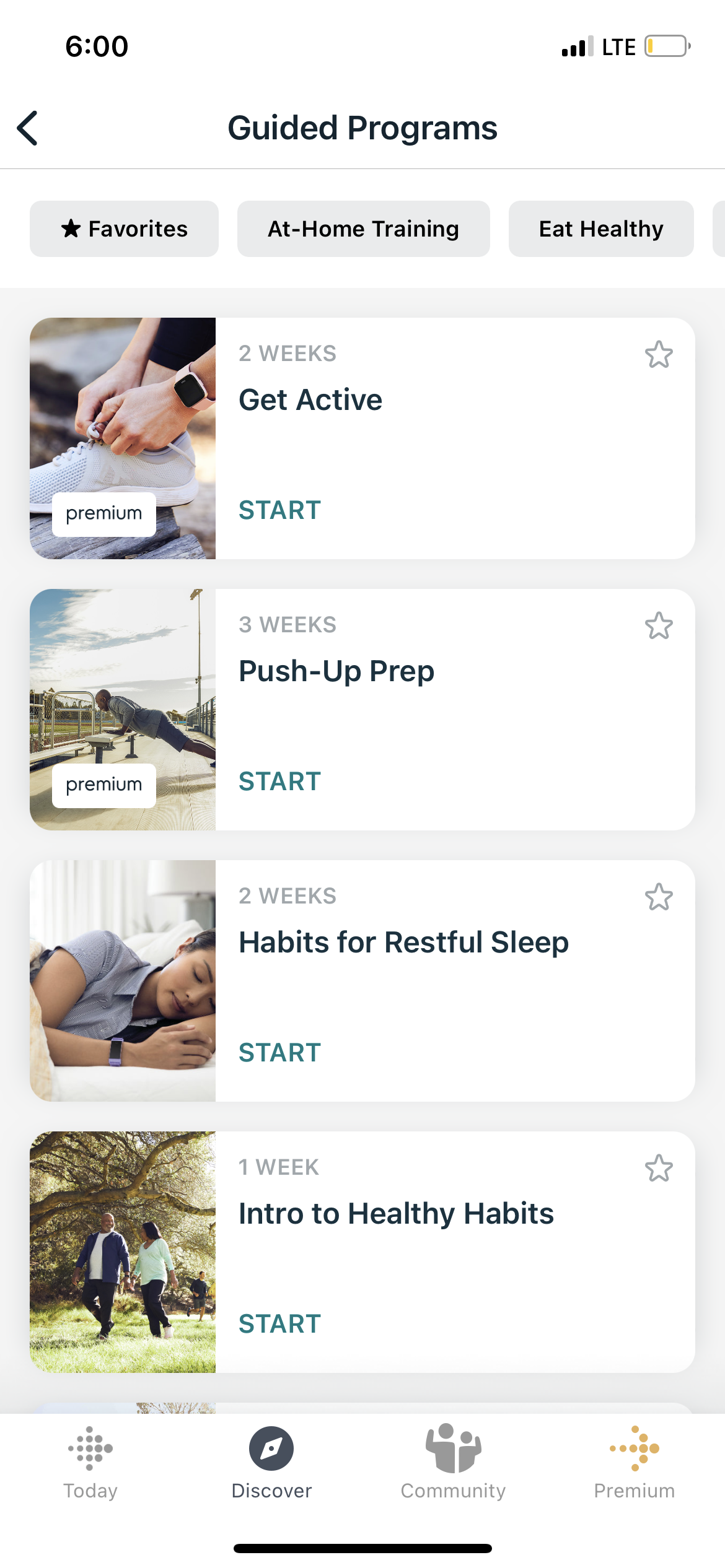Image resolution: width=725 pixels, height=1568 pixels.
Task: Open the Premium tab
Action: [x=634, y=1462]
